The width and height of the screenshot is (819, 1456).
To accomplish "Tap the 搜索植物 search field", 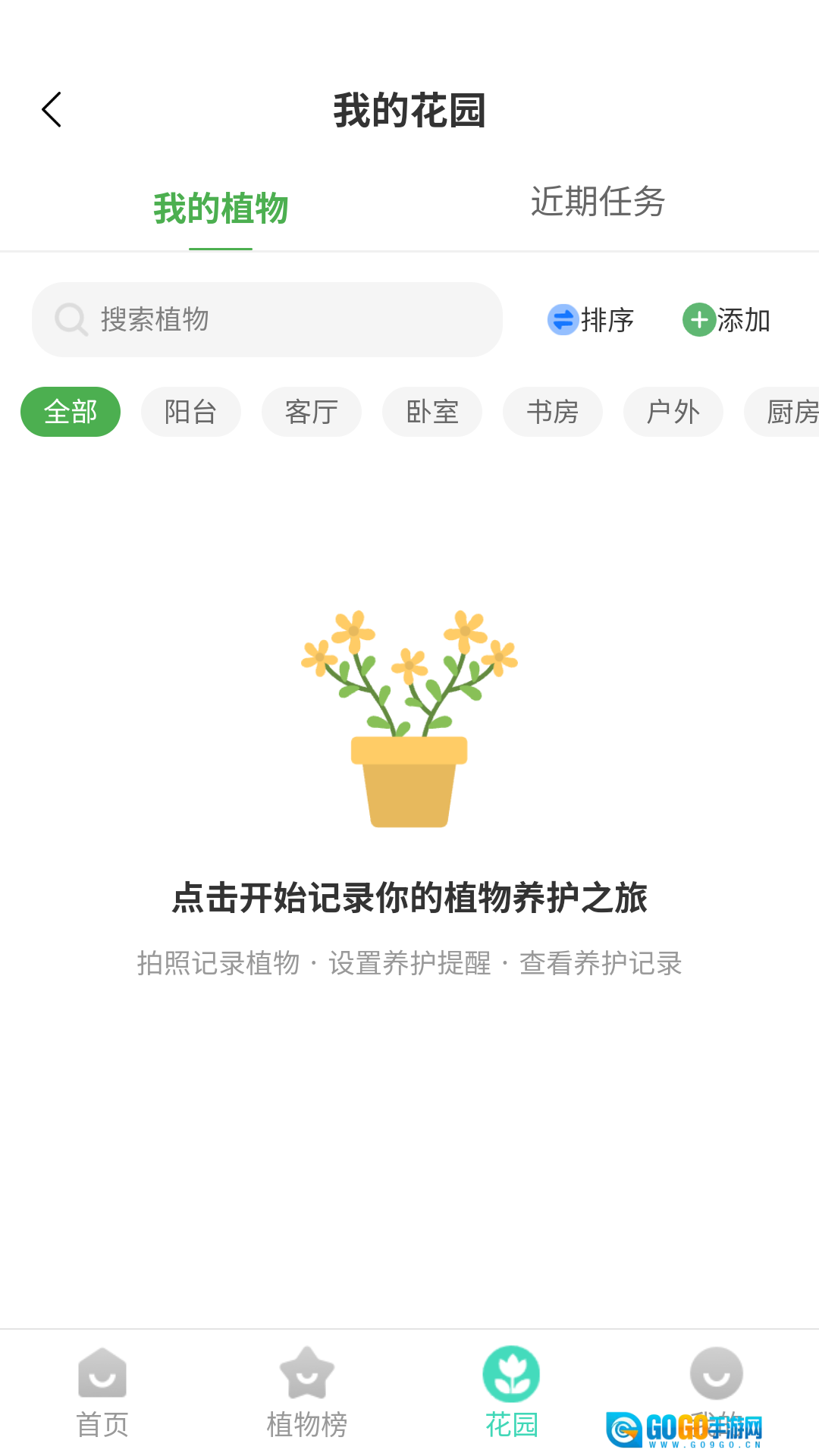I will pos(267,319).
